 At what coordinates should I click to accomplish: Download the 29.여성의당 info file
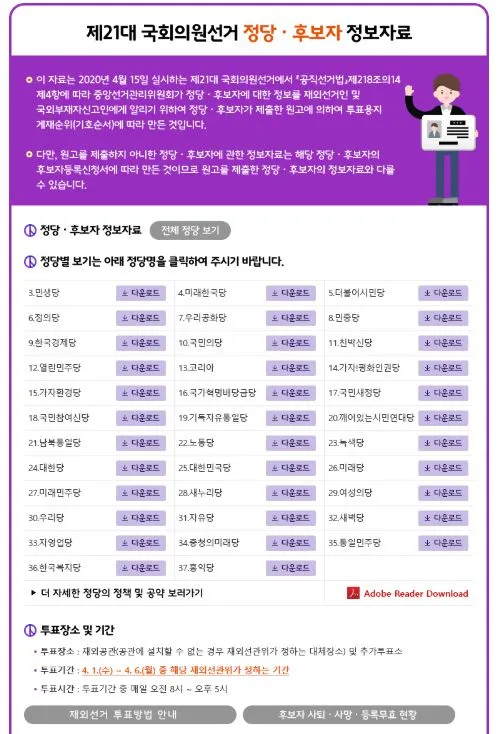[x=443, y=493]
